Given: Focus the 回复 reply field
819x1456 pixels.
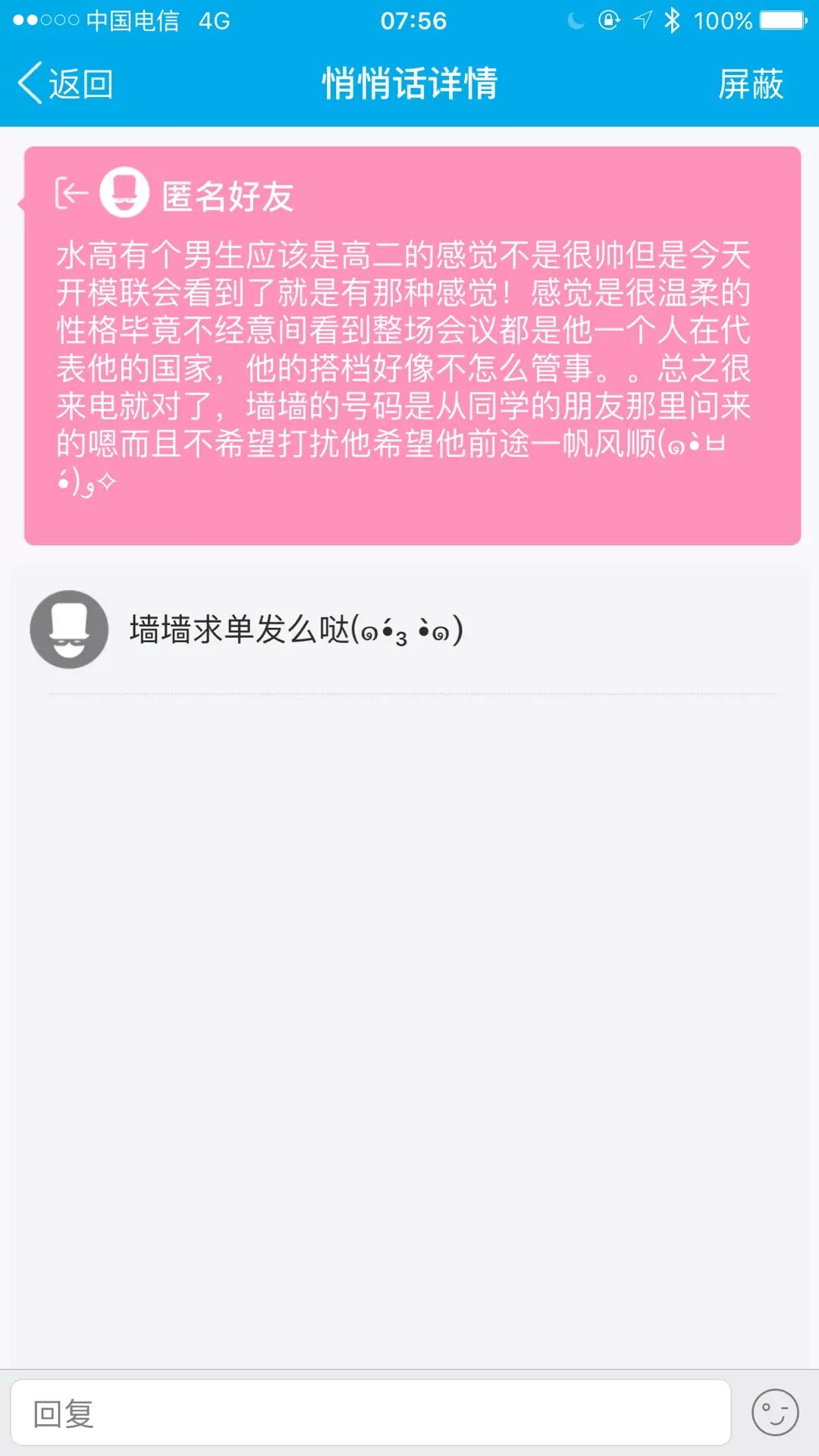Looking at the screenshot, I should 370,1413.
